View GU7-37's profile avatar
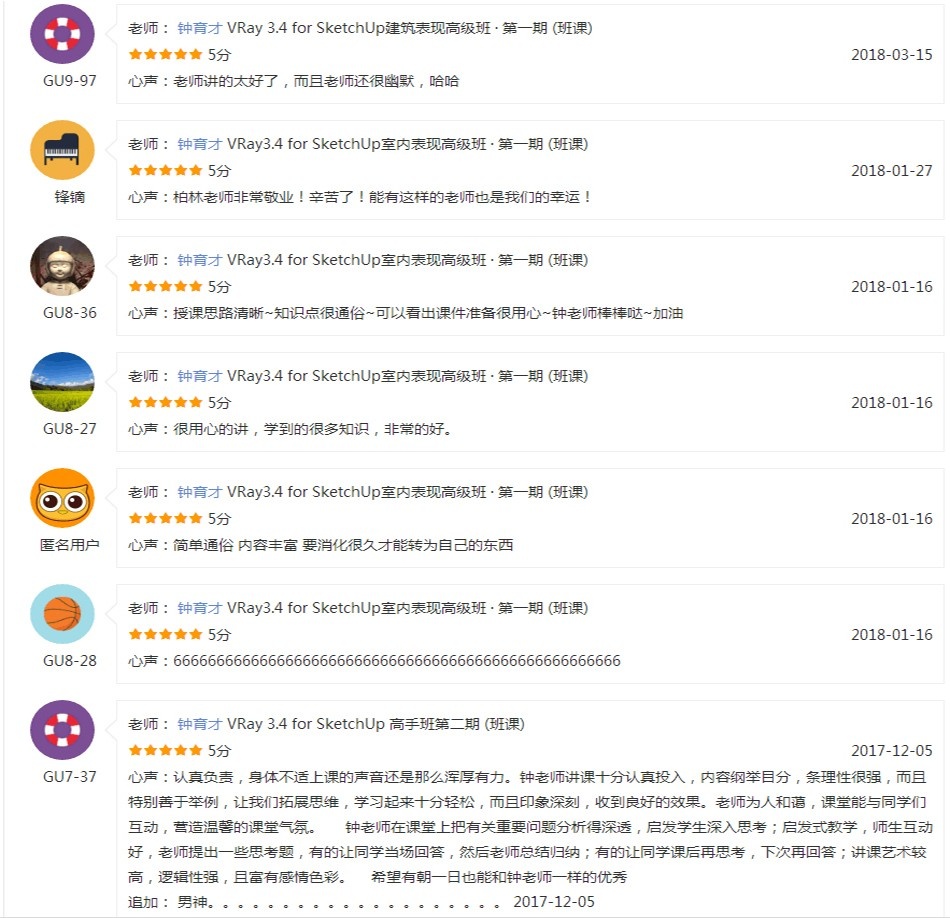This screenshot has width=950, height=918. coord(63,730)
